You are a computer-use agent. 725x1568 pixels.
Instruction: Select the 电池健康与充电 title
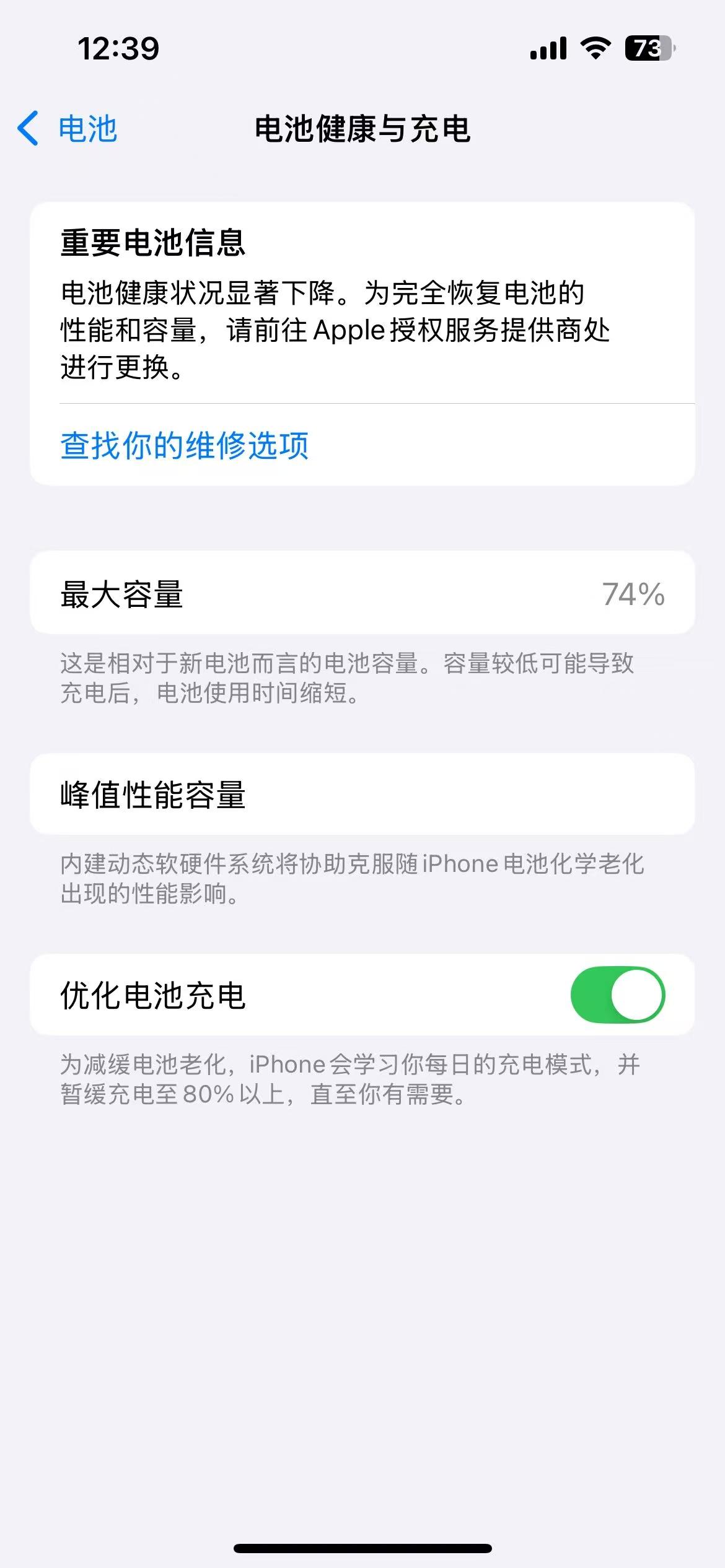coord(362,129)
